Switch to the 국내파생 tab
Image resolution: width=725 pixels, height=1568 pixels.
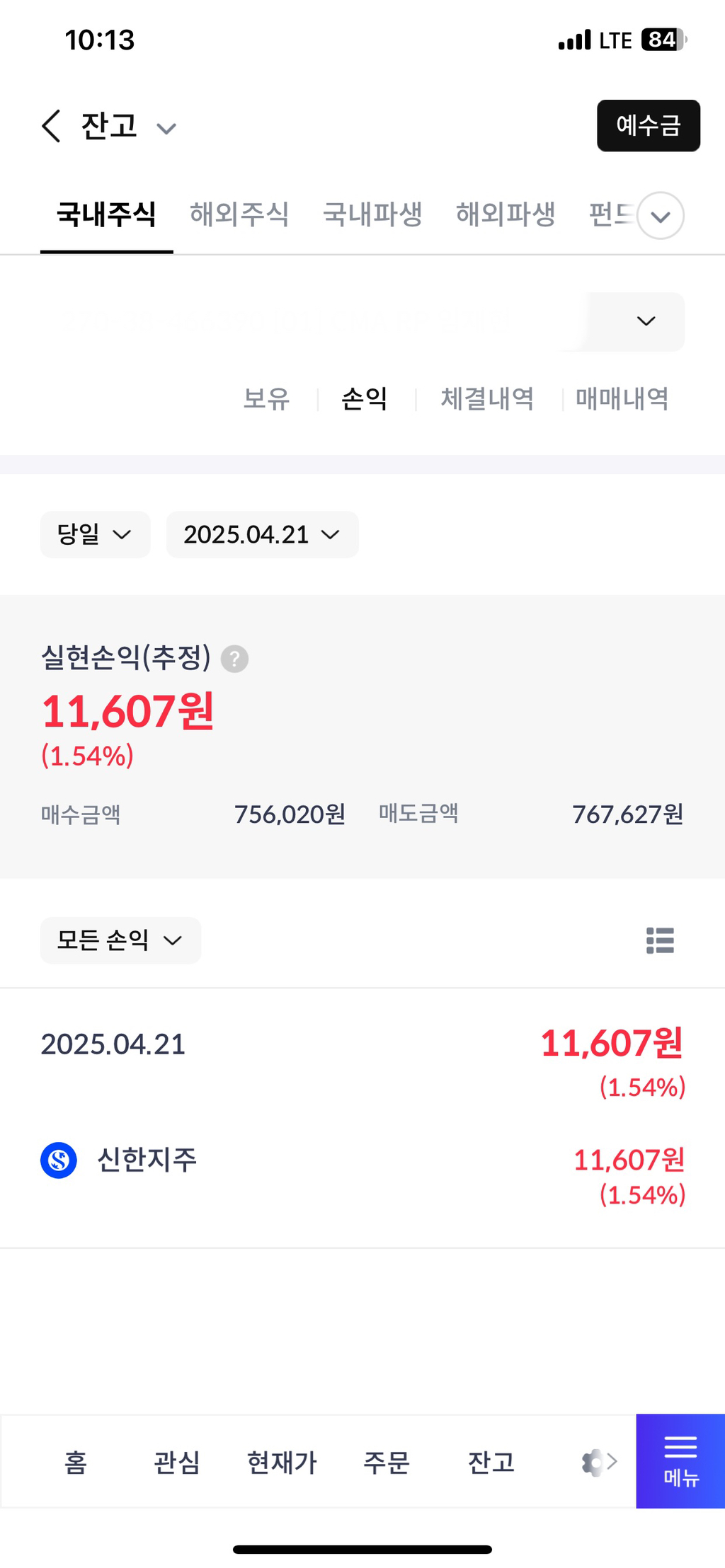tap(372, 214)
